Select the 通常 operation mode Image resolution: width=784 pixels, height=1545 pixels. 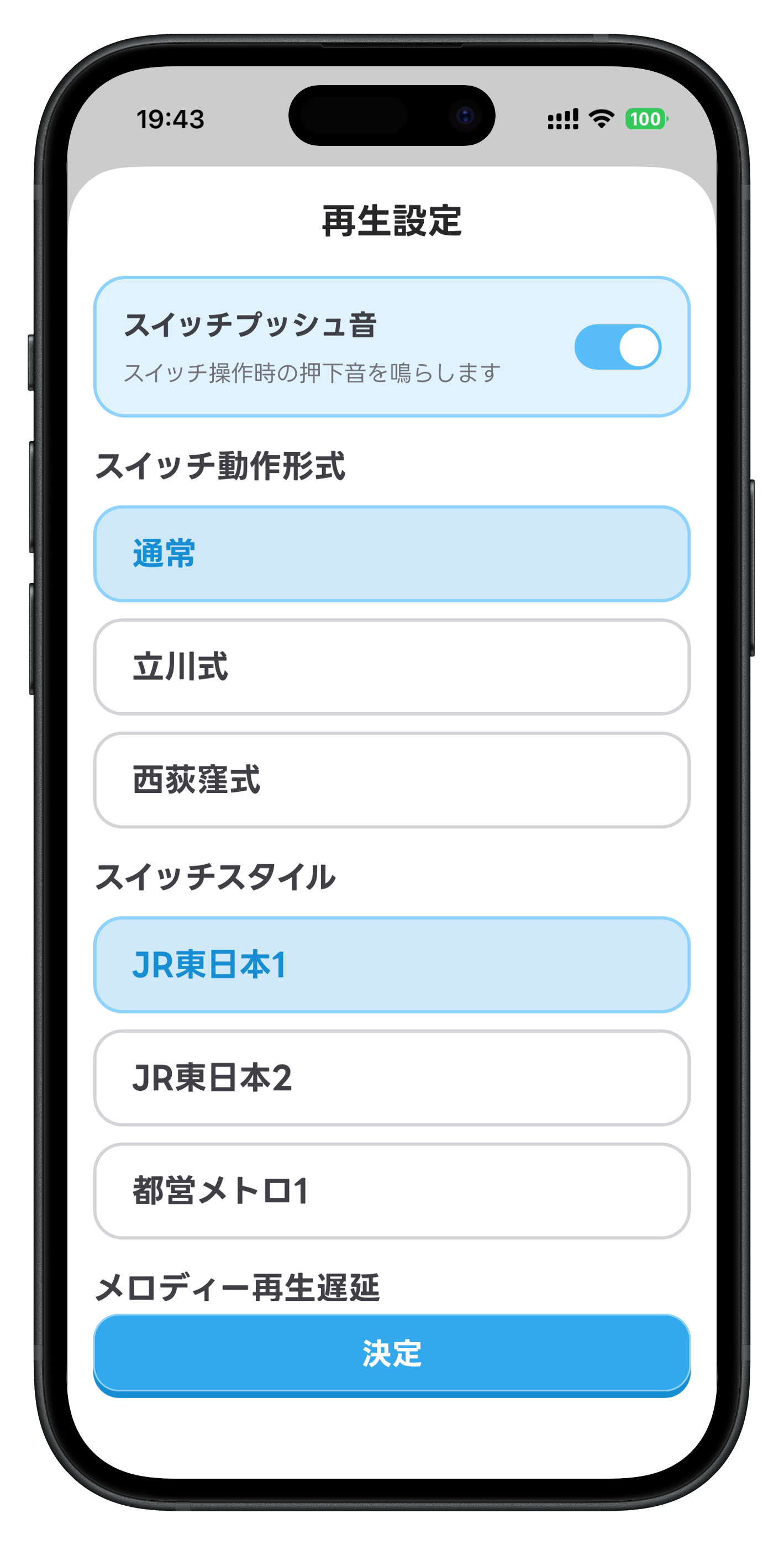tap(391, 553)
